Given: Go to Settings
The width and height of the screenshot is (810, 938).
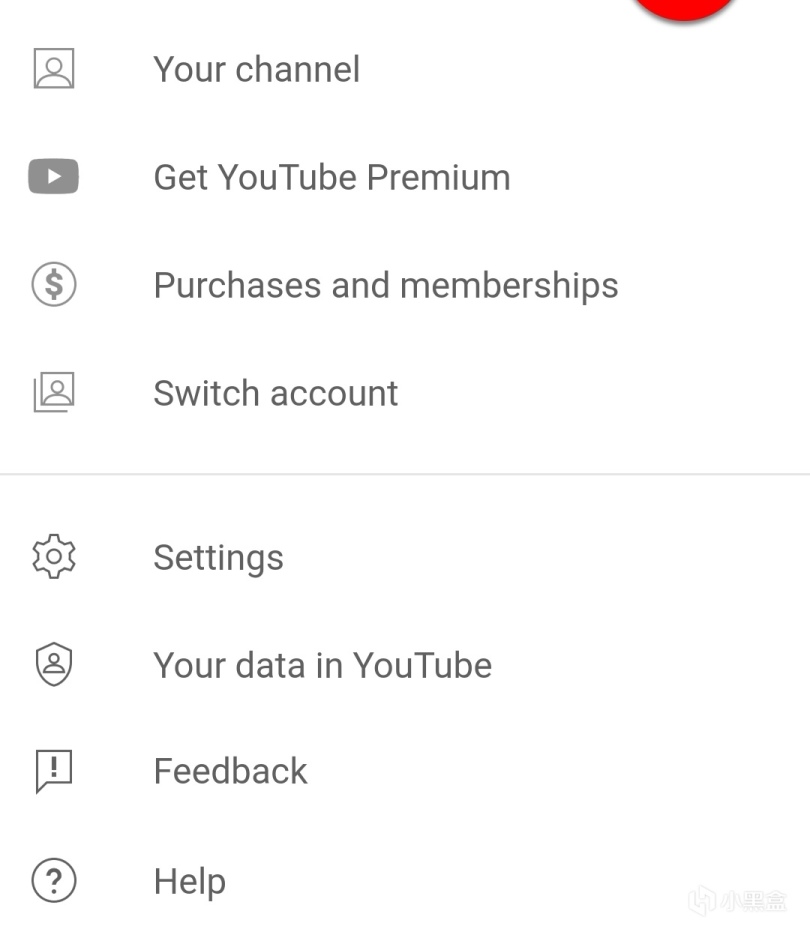Looking at the screenshot, I should click(218, 558).
